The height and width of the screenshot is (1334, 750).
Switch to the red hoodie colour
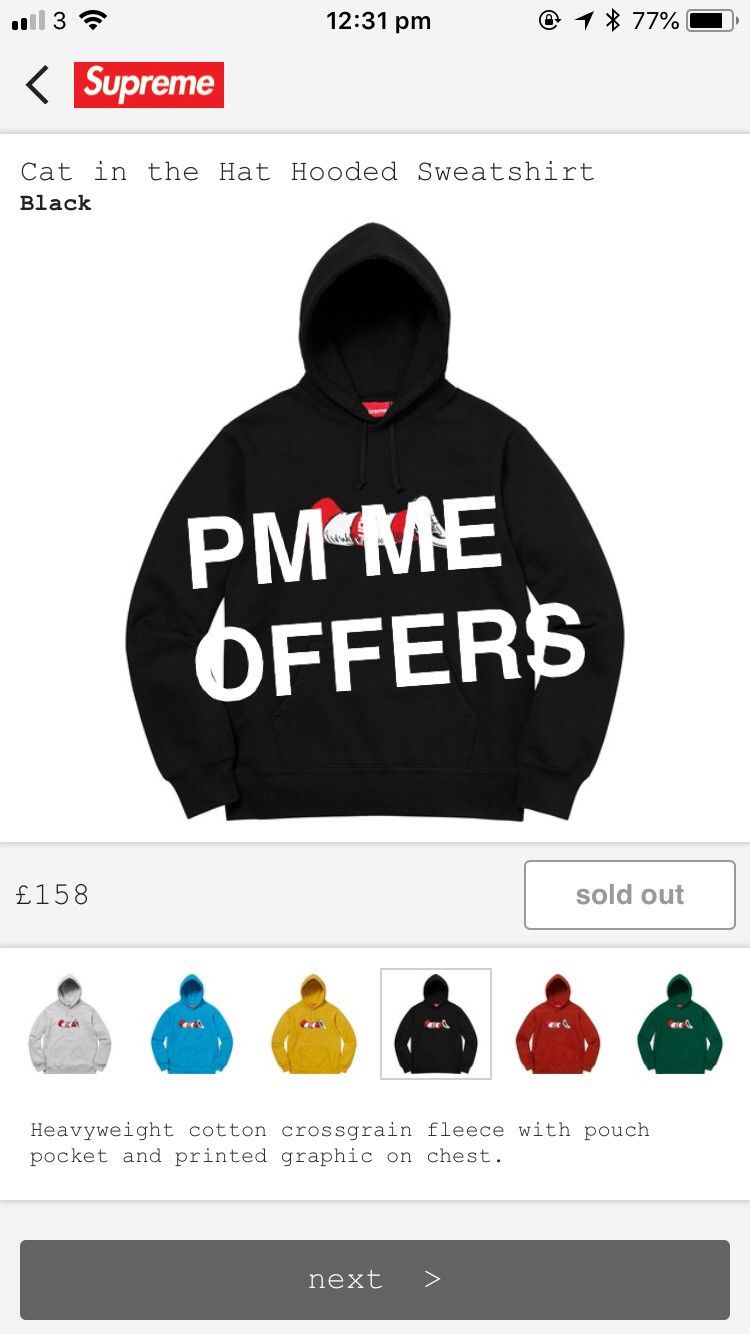[558, 1024]
